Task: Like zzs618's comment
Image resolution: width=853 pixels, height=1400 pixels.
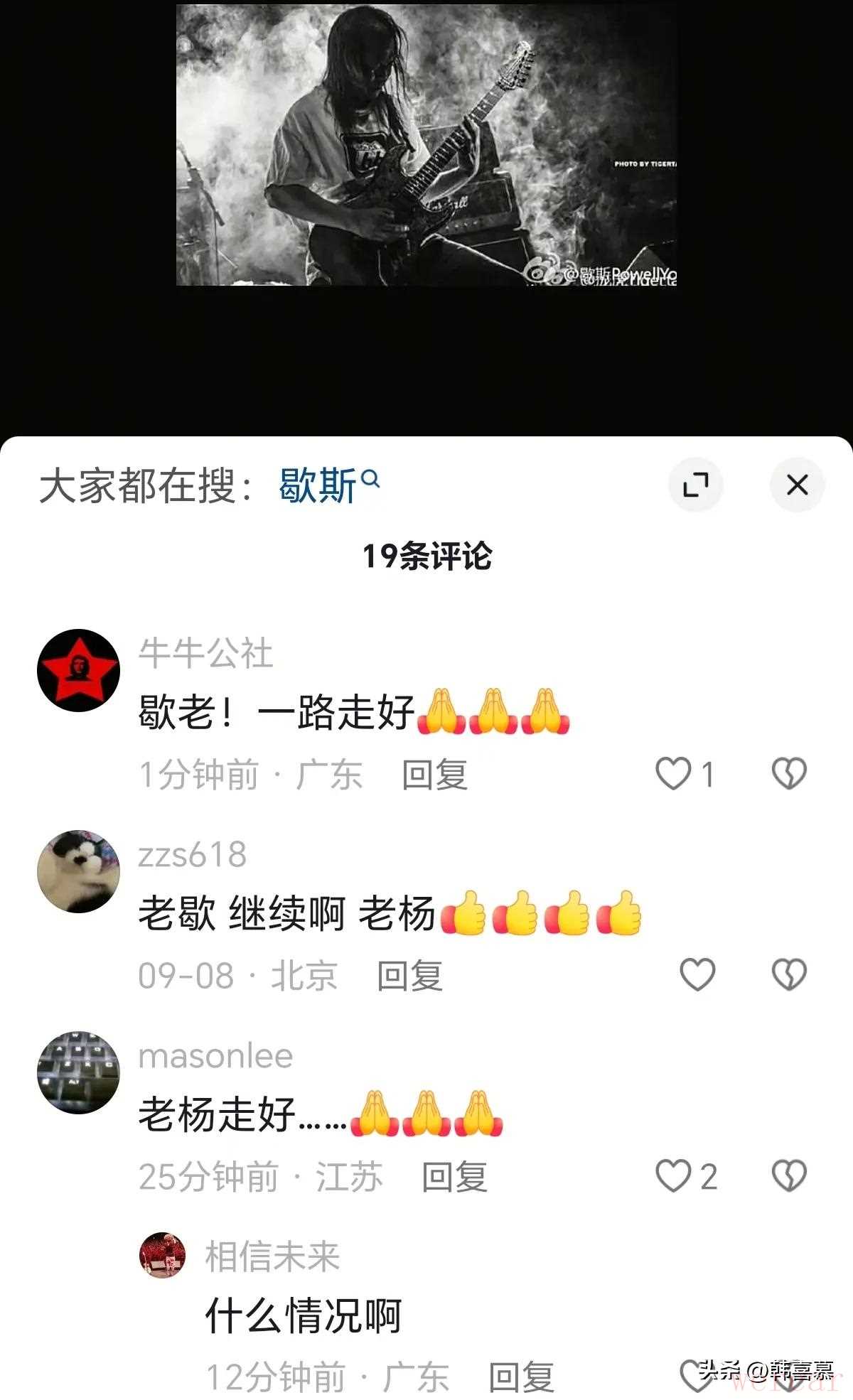Action: click(697, 974)
